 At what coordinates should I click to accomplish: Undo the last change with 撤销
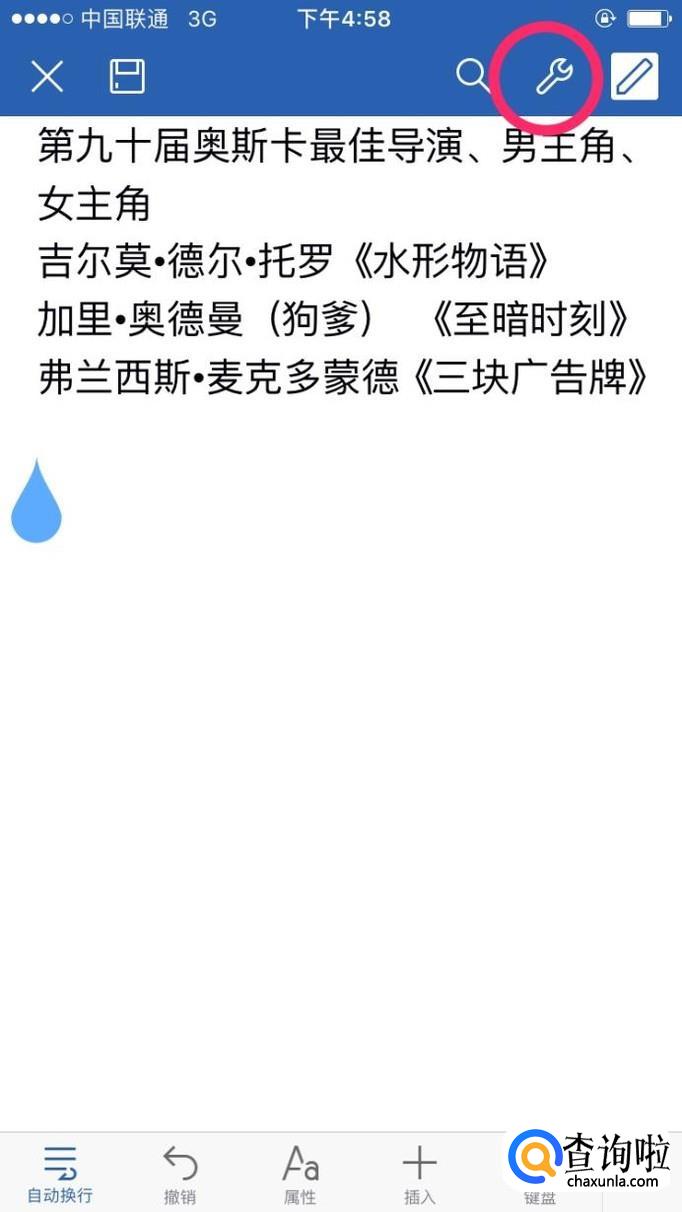pos(180,1173)
